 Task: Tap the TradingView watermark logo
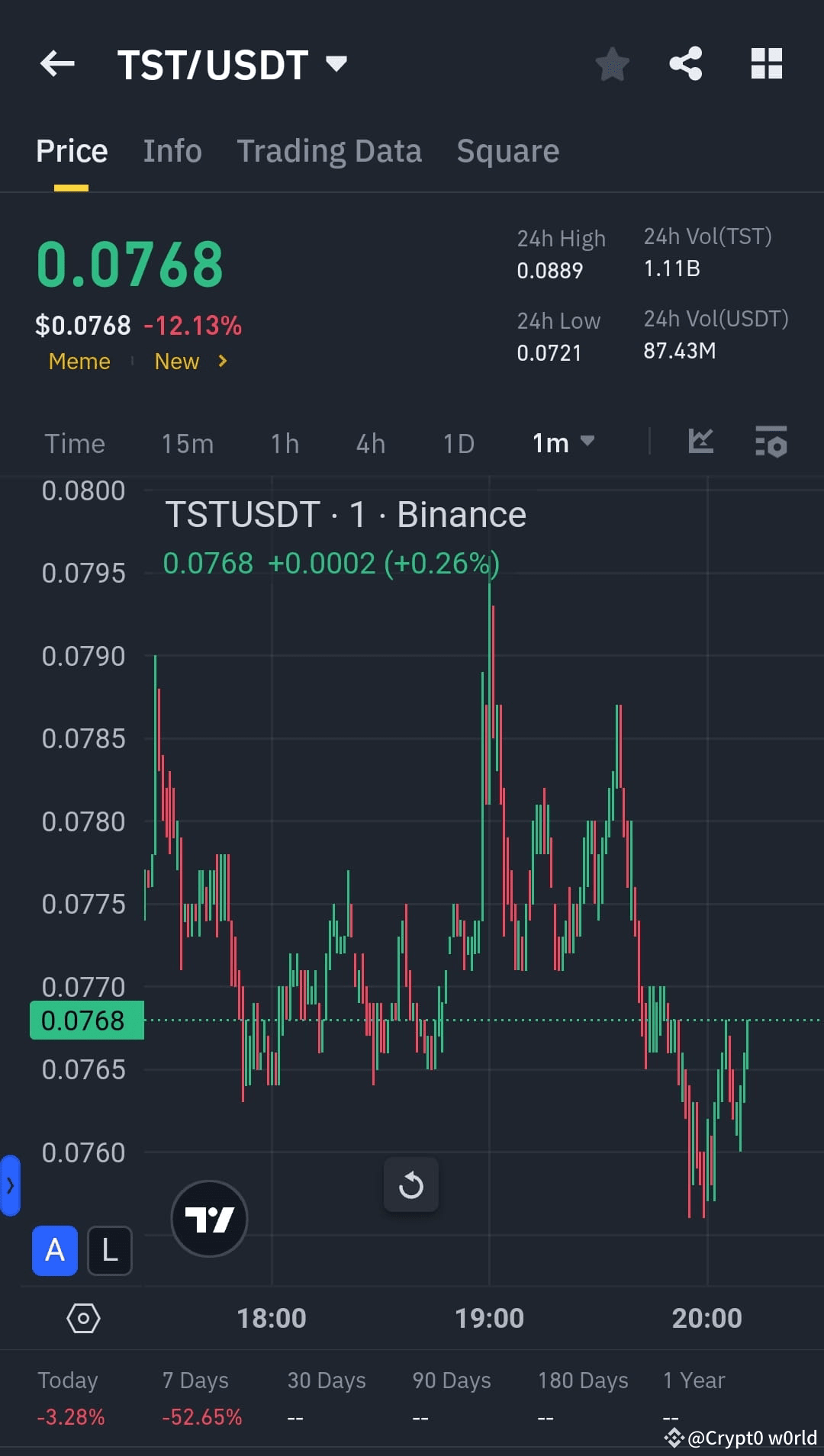point(208,1218)
